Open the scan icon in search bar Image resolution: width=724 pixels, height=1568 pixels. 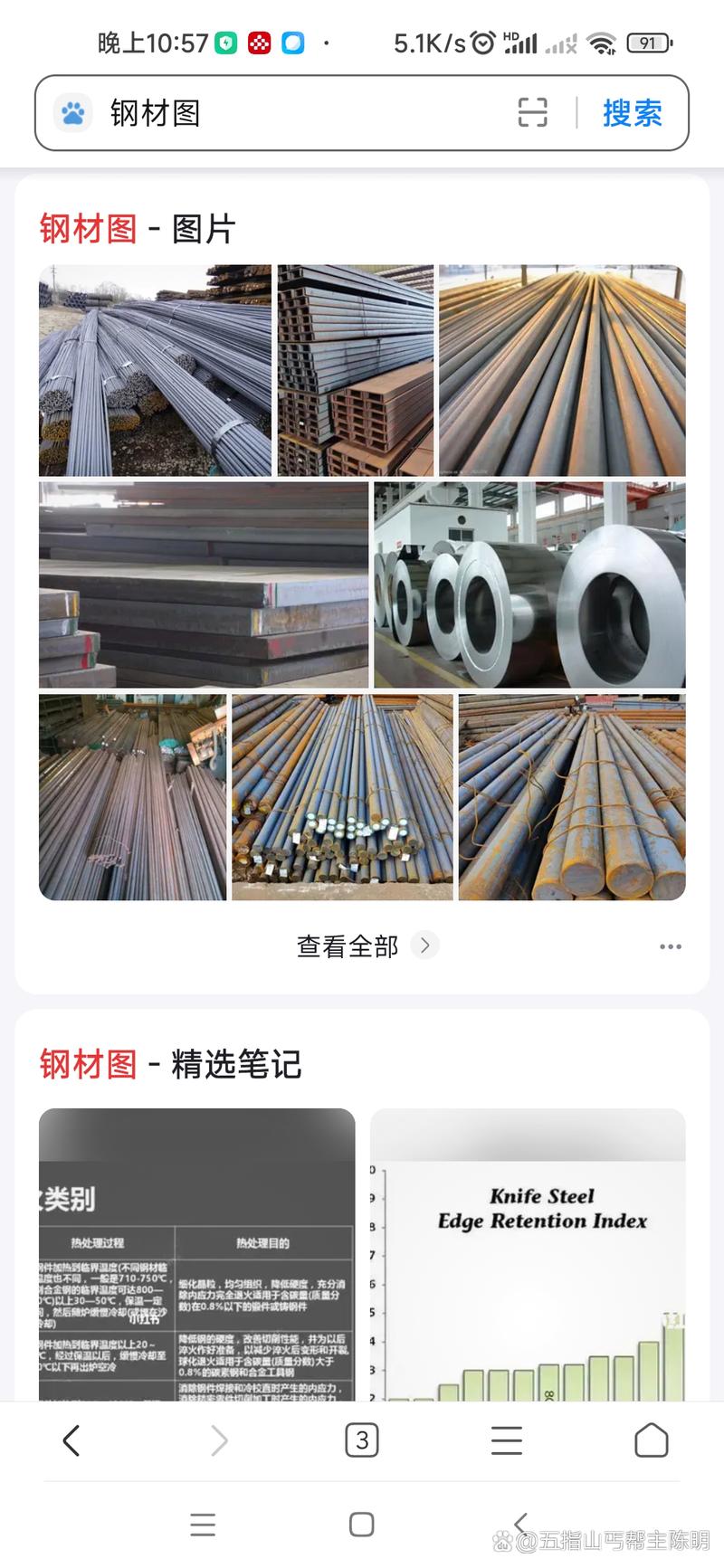coord(532,113)
